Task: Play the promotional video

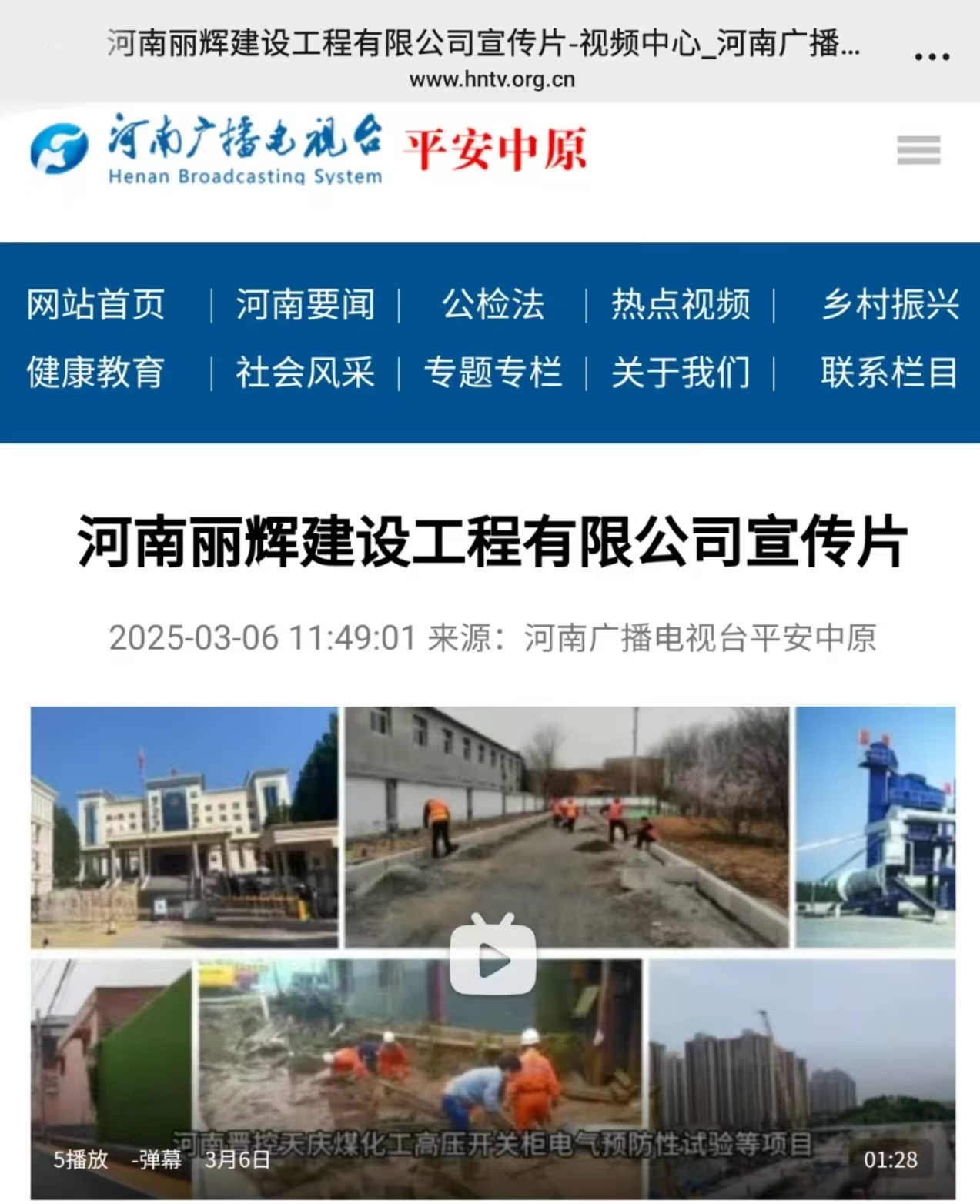Action: [x=493, y=958]
